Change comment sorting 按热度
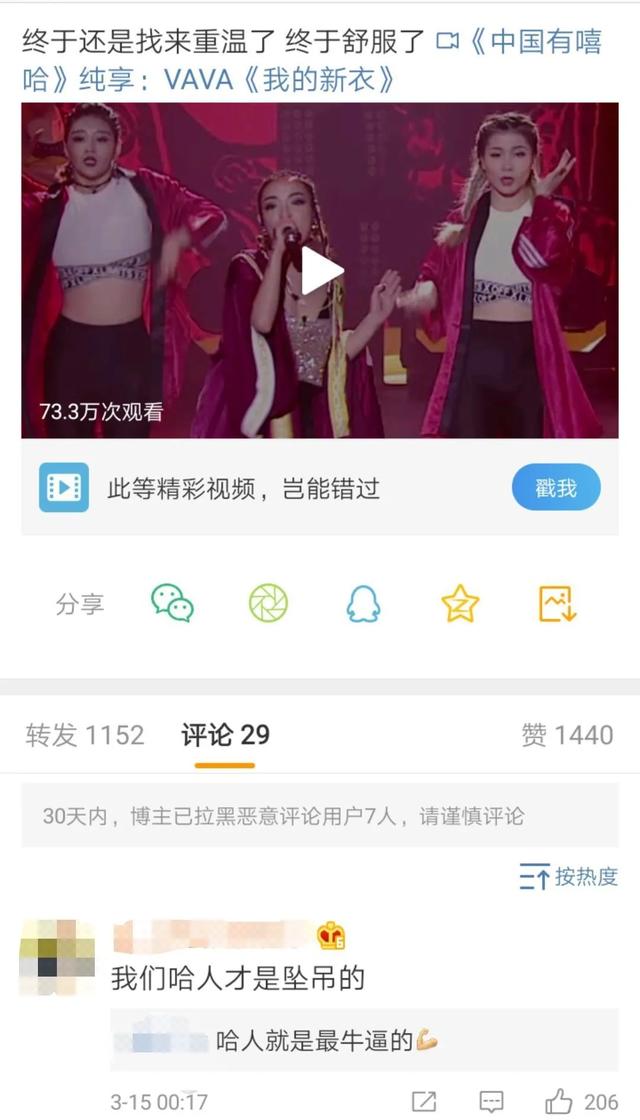 point(568,877)
